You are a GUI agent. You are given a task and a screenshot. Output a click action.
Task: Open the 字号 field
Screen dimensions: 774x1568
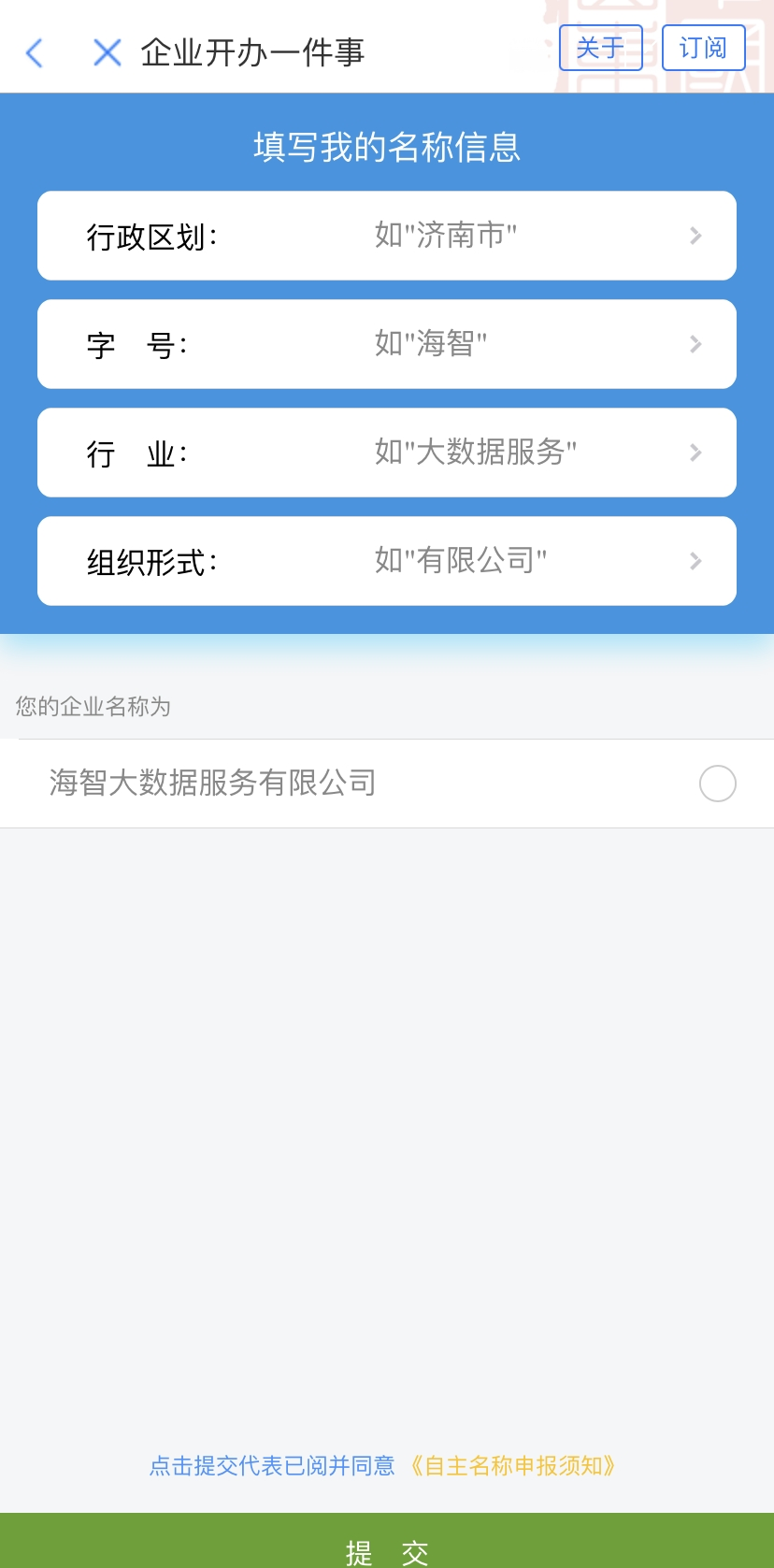point(387,344)
